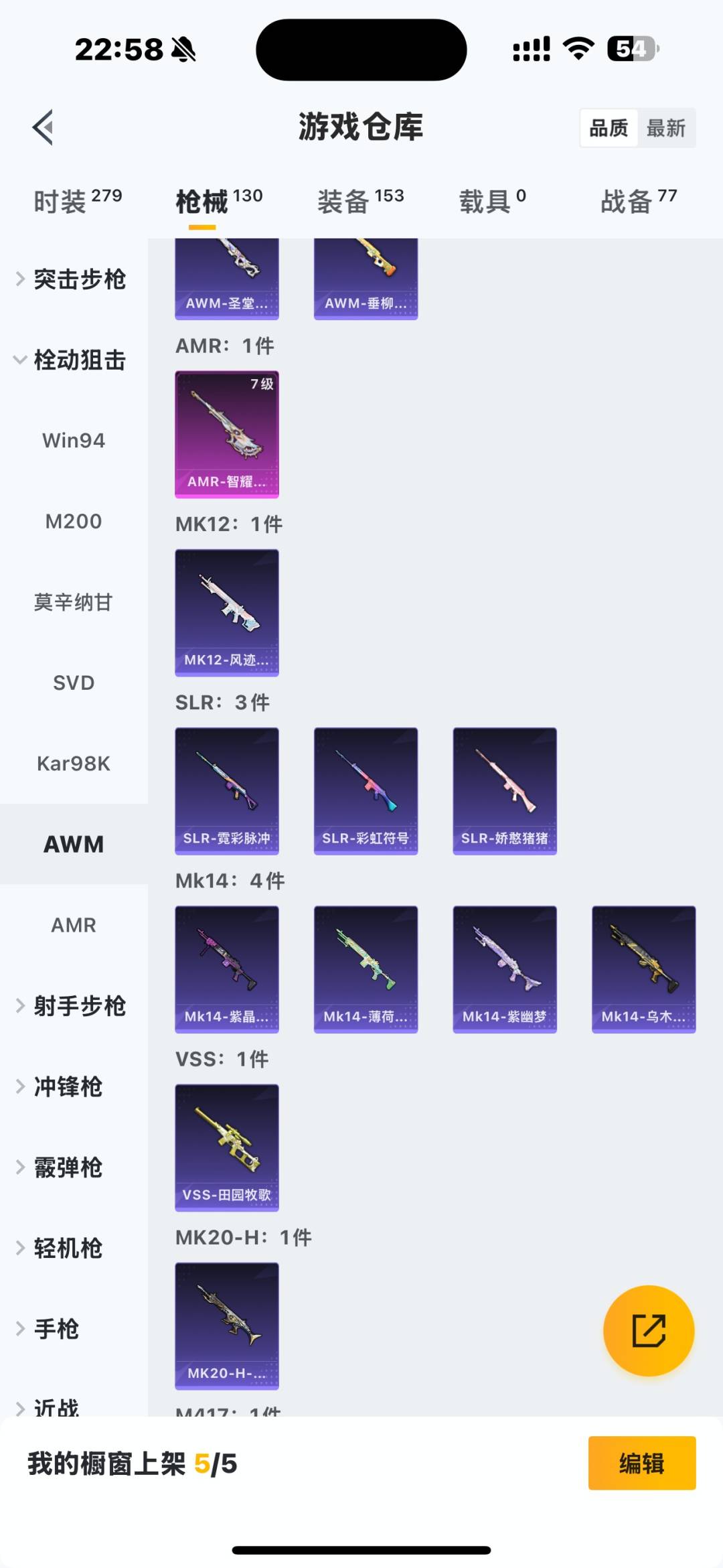Image resolution: width=723 pixels, height=1568 pixels.
Task: Open the Mk14-乌木 weapon skin
Action: coord(643,969)
